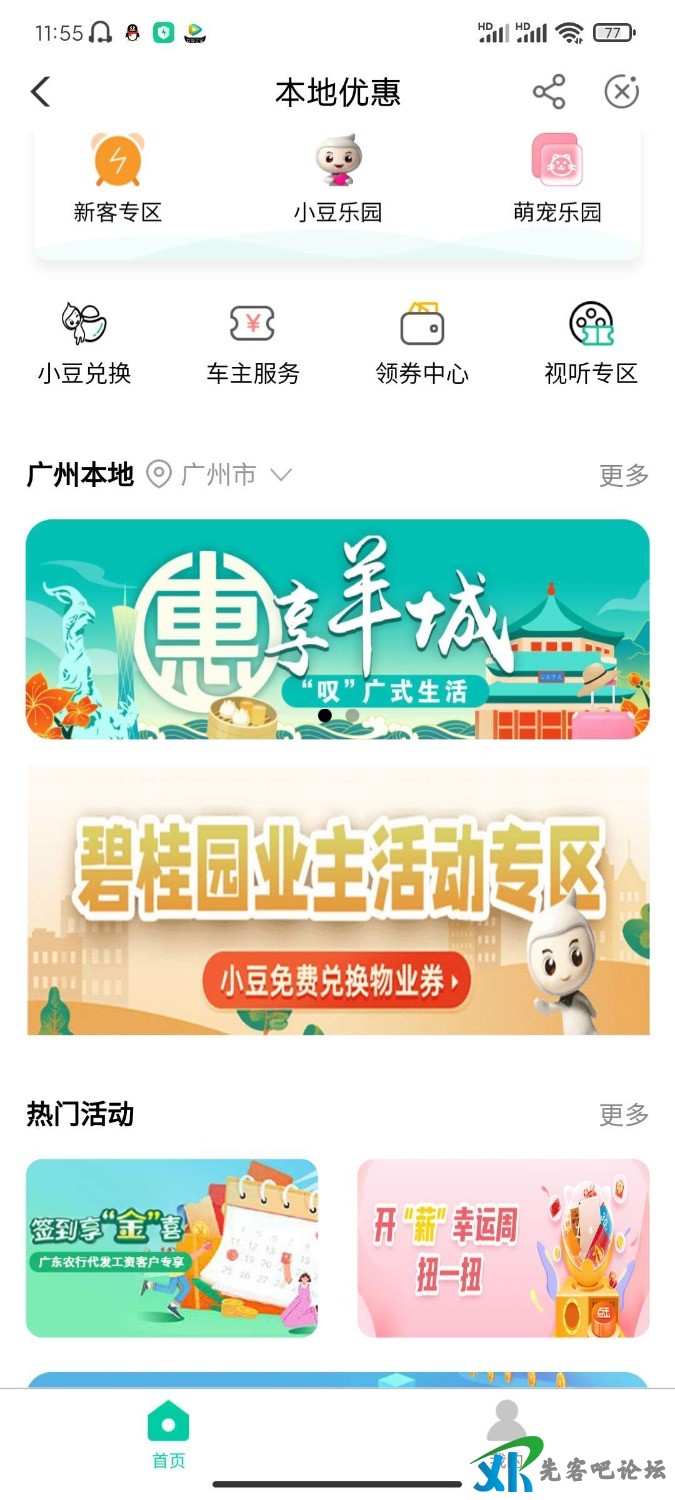Open 新客专区
The image size is (675, 1500).
(x=118, y=180)
